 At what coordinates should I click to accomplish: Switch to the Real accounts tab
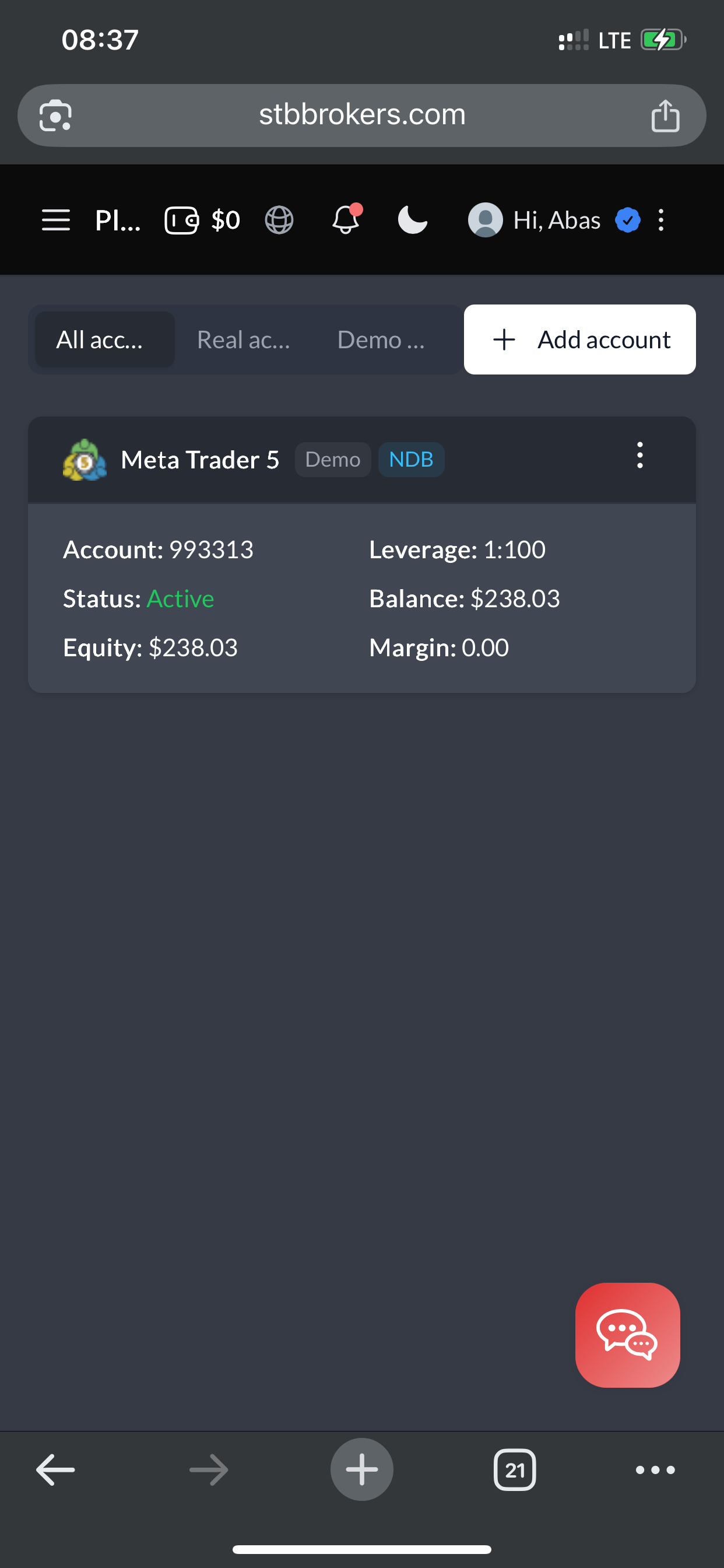pos(243,339)
